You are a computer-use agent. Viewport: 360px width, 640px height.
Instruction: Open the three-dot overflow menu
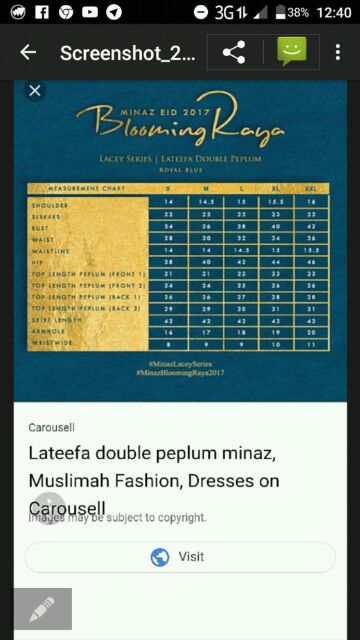[338, 52]
